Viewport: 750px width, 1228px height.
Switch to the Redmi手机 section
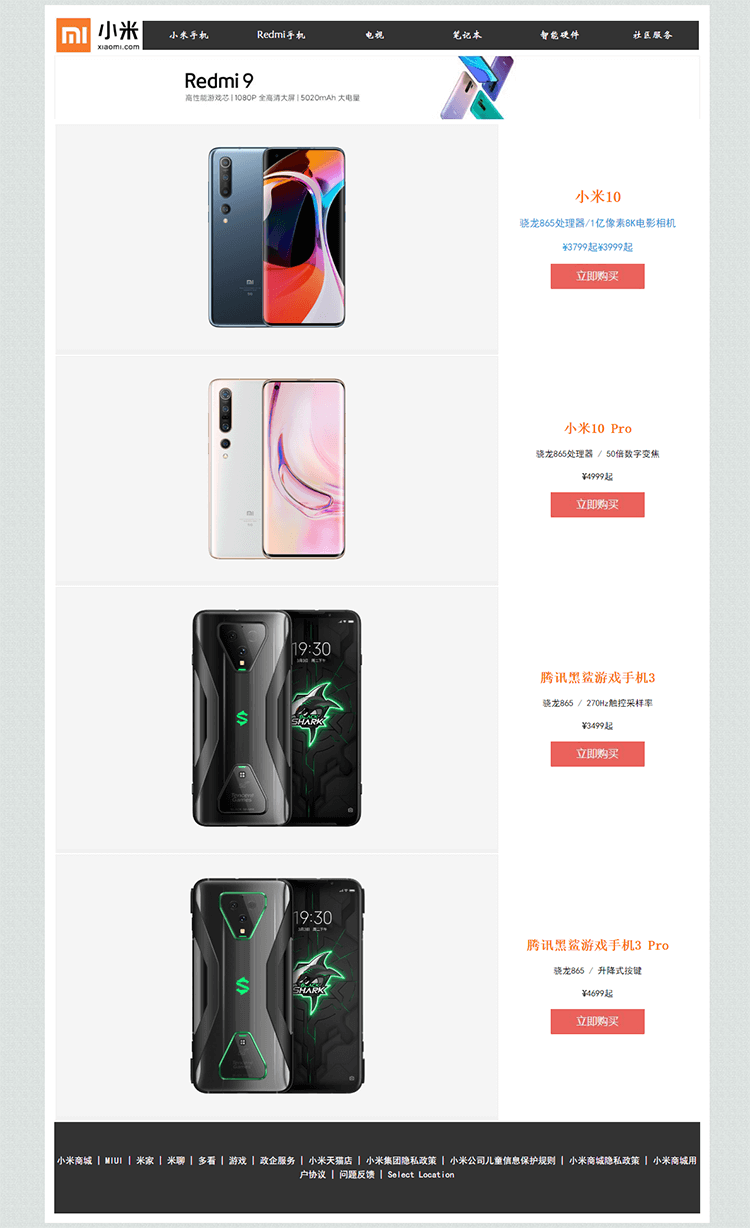point(281,35)
